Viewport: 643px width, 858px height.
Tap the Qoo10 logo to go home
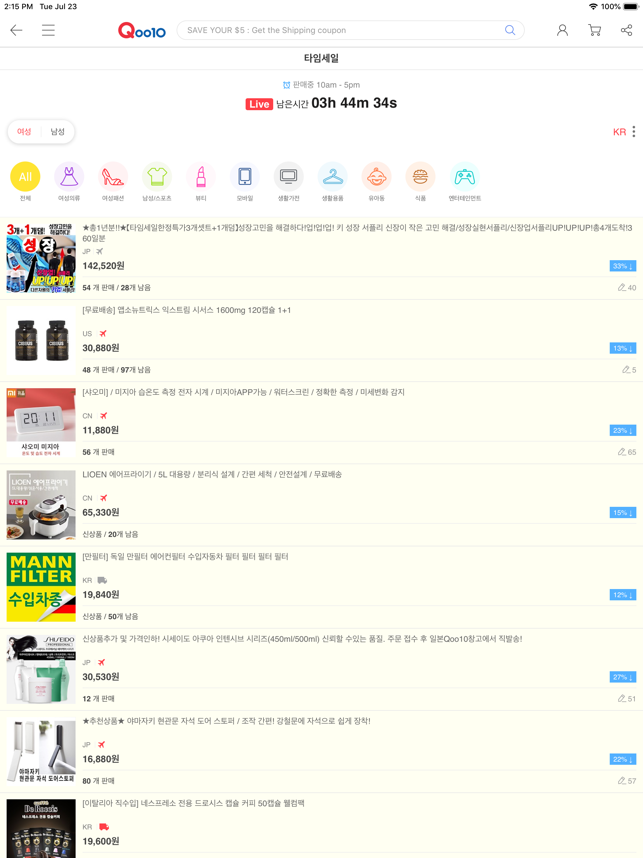coord(141,31)
